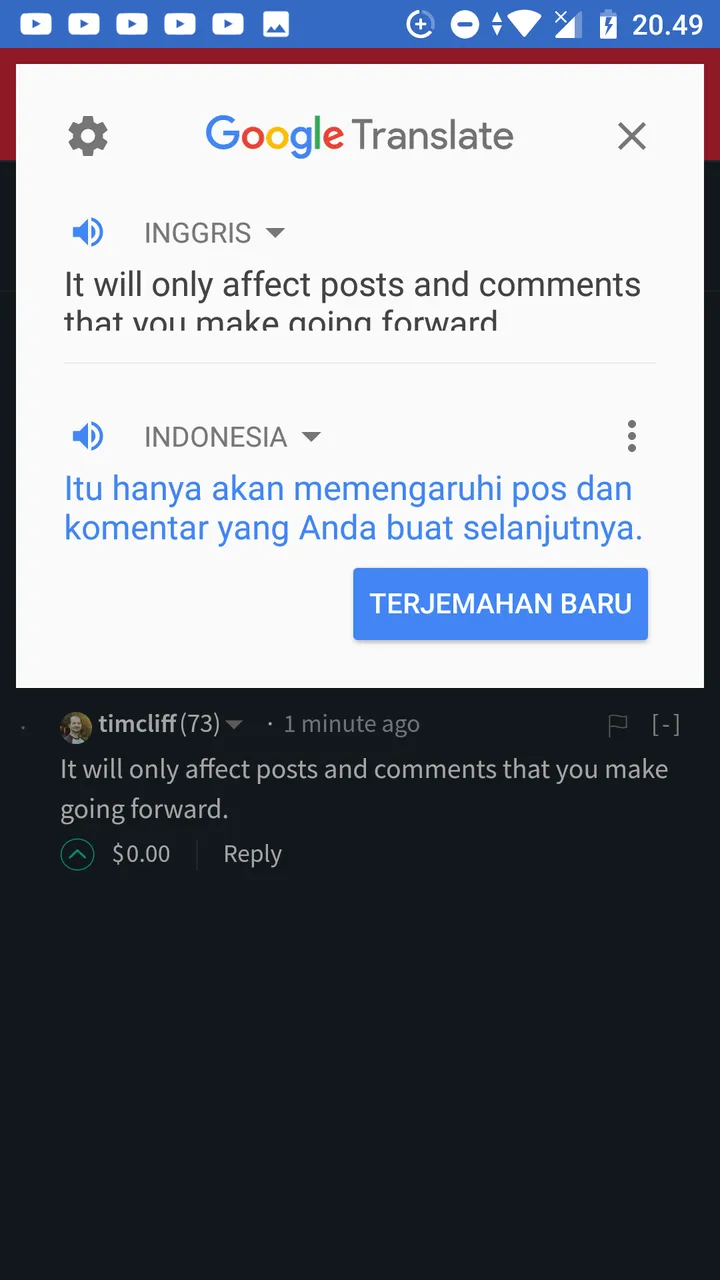Viewport: 720px width, 1280px height.
Task: Edit the English source text
Action: click(353, 302)
